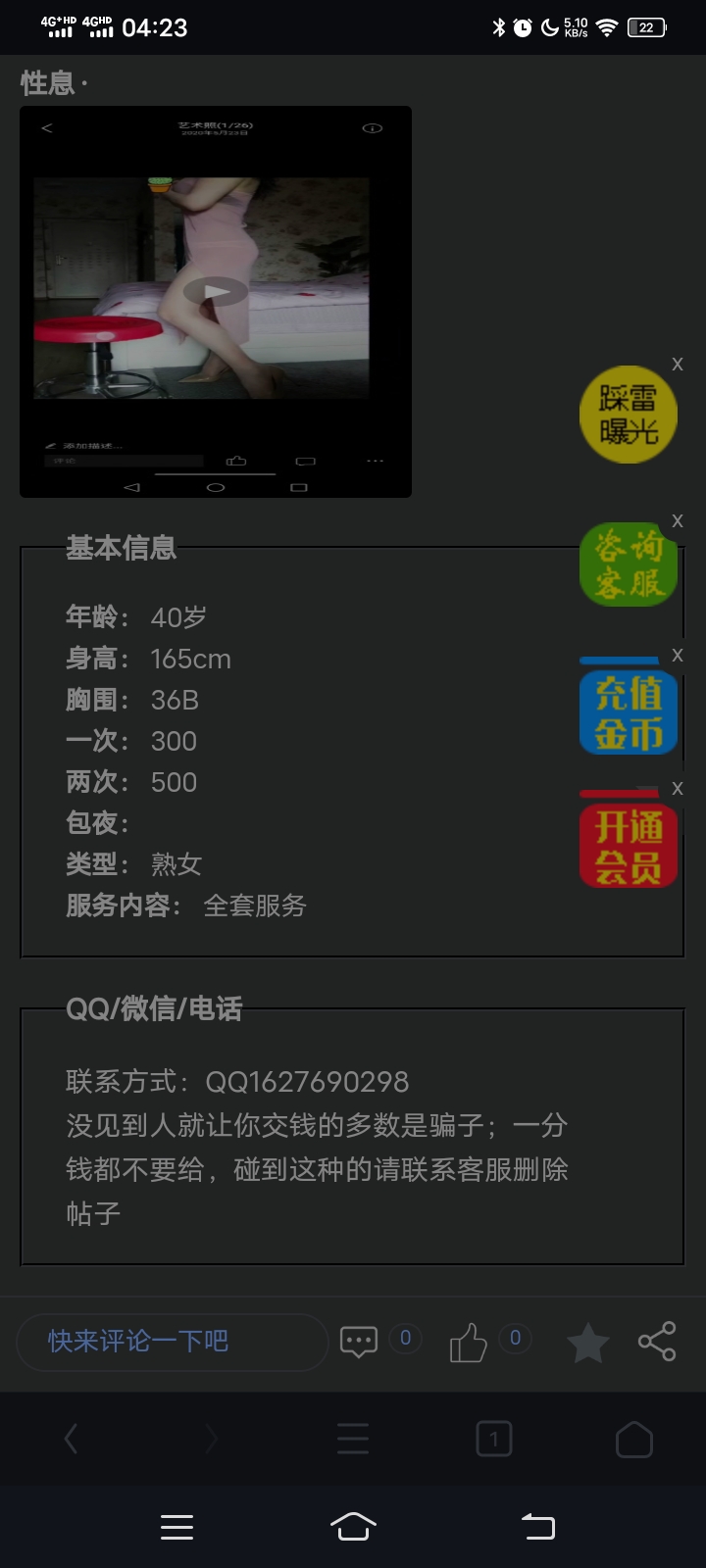Screen dimensions: 706x1568
Task: Tap the system back button
Action: 537,1527
